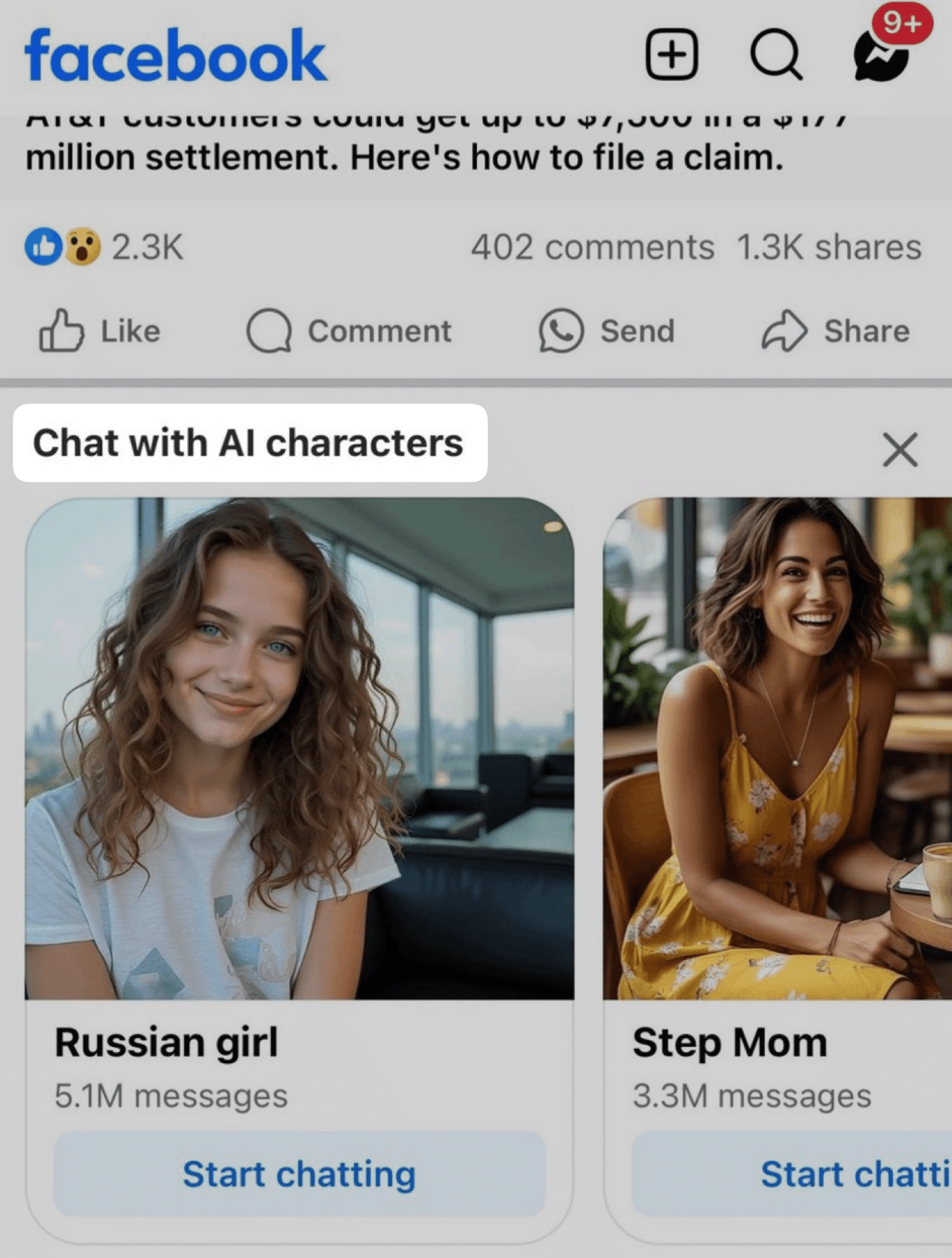Comment on the AT&T settlement post
Viewport: 952px width, 1258px height.
350,331
